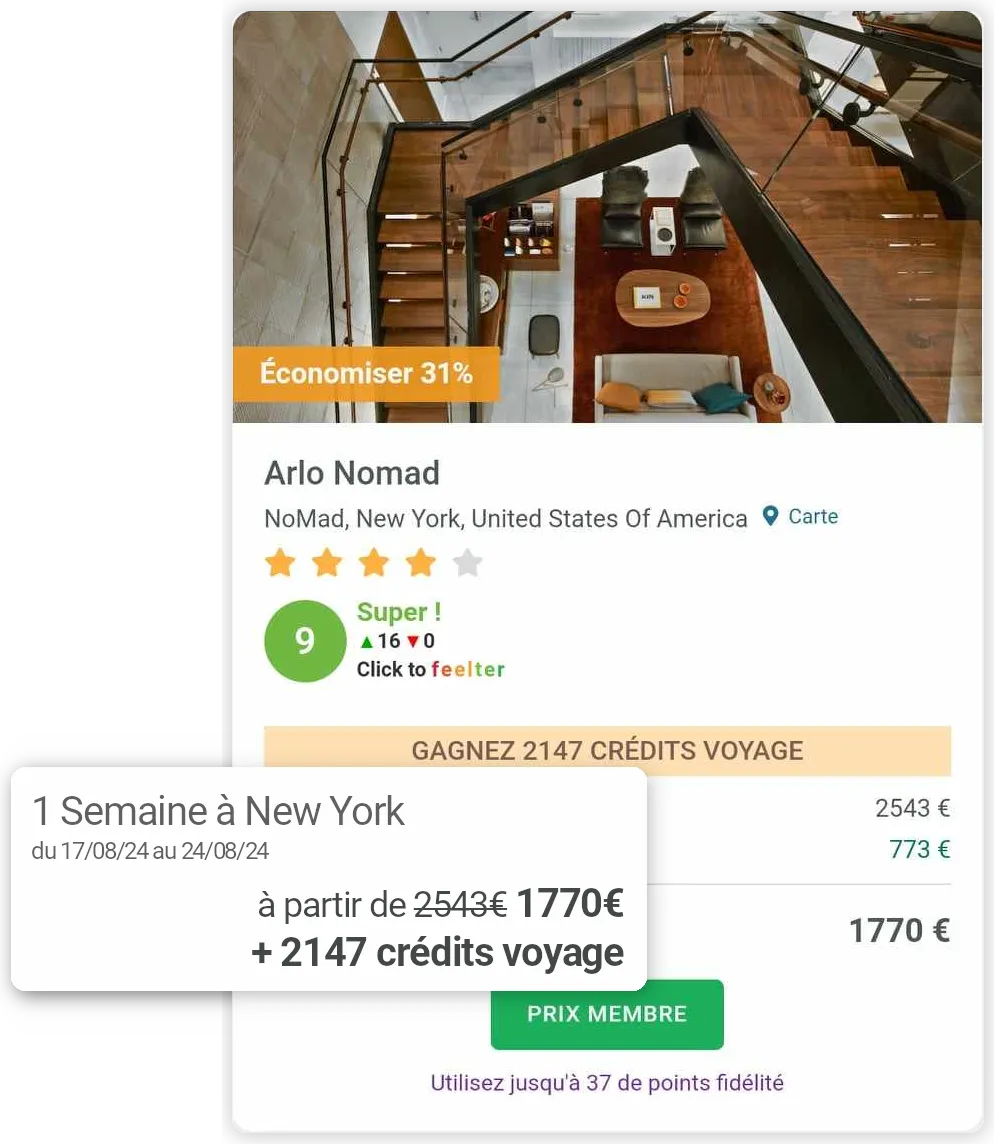Click the 773 € discount amount in green
This screenshot has width=994, height=1144.
click(918, 848)
